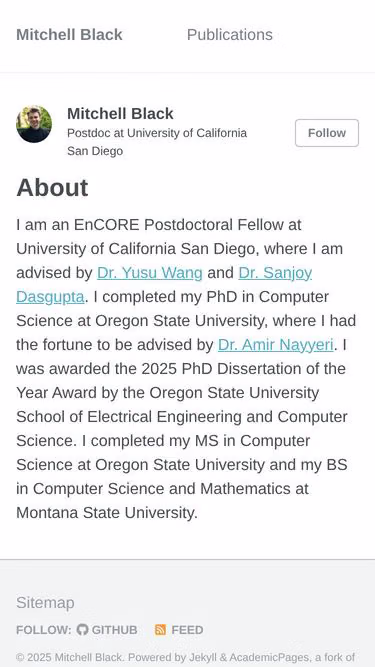Visit Dr. Amir Nayyeri's page

276,345
